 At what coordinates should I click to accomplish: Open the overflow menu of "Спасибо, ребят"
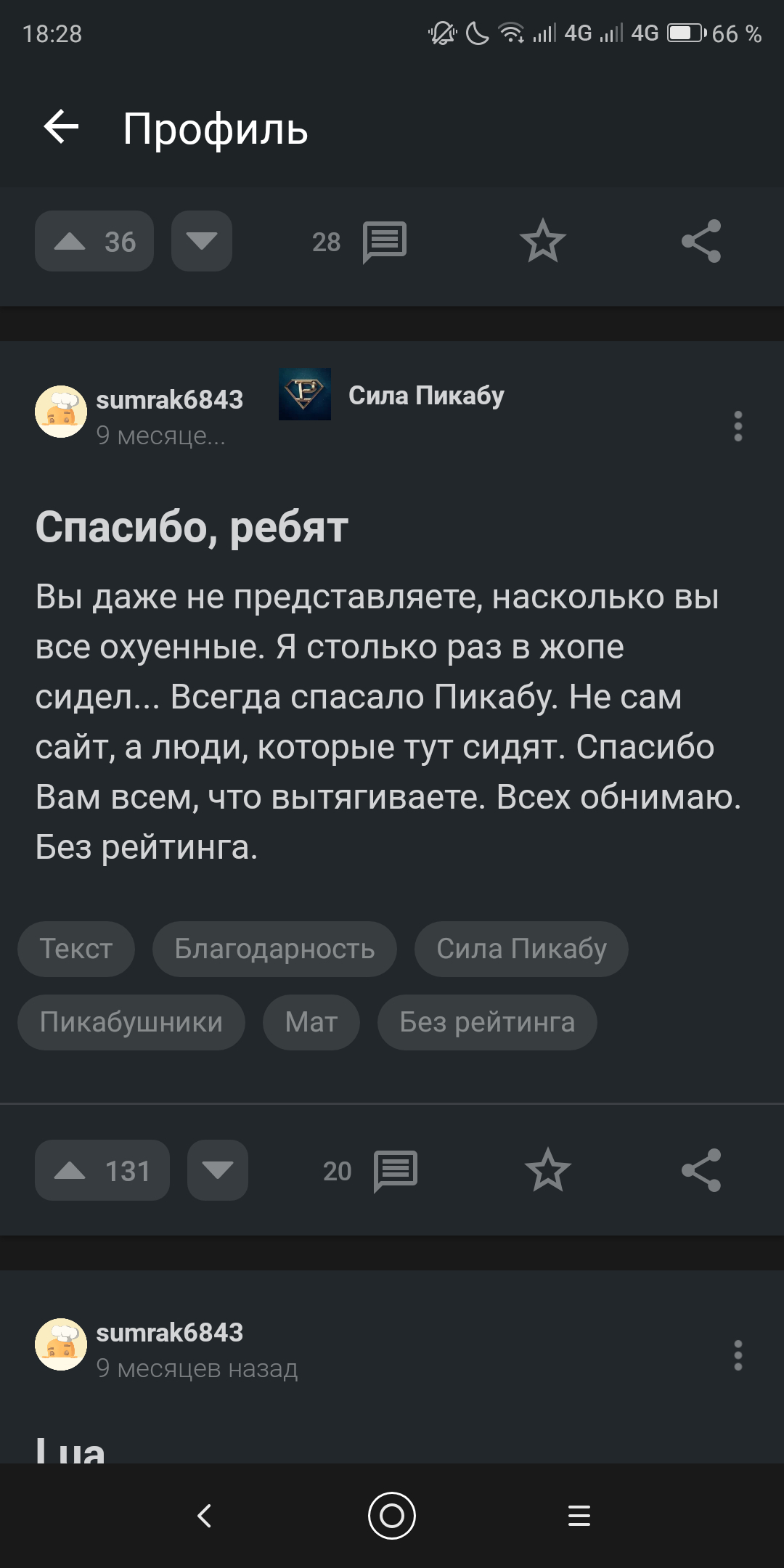pos(738,426)
